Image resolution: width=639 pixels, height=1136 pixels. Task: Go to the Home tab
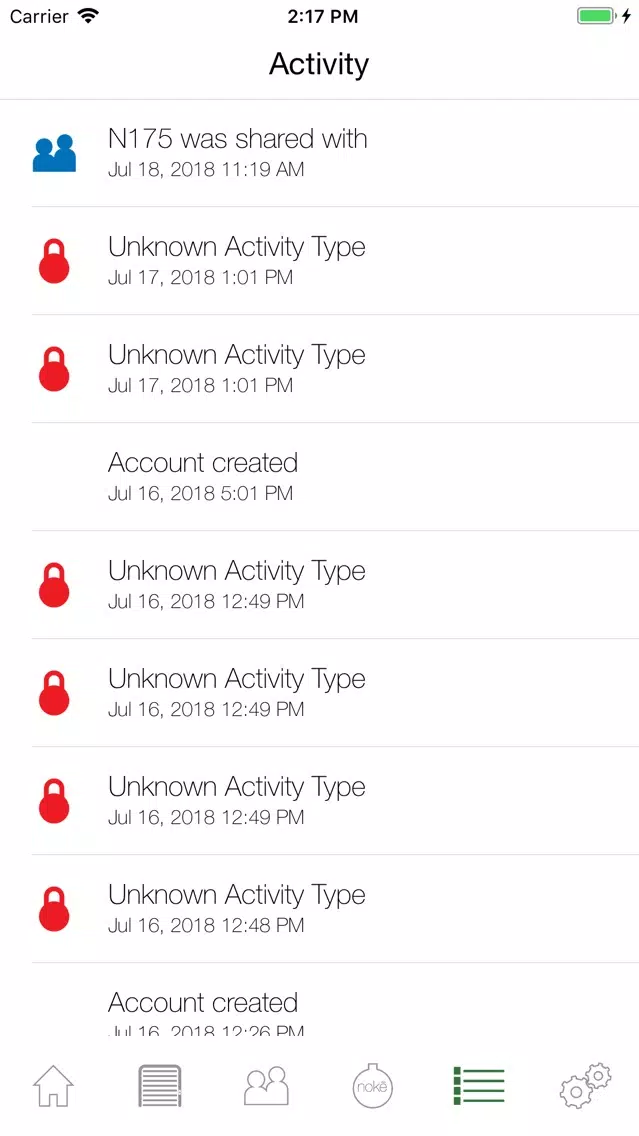click(53, 1085)
